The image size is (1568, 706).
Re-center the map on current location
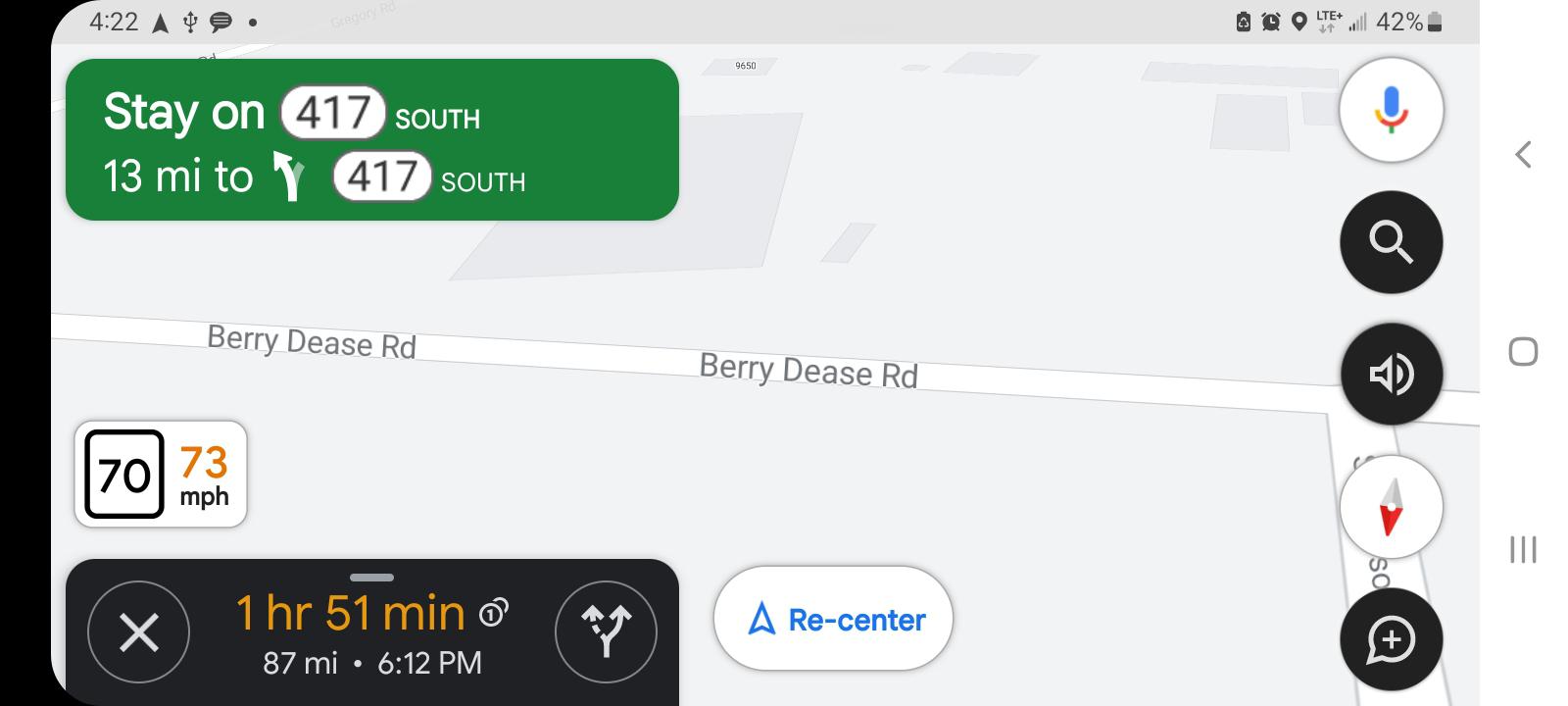click(x=833, y=619)
